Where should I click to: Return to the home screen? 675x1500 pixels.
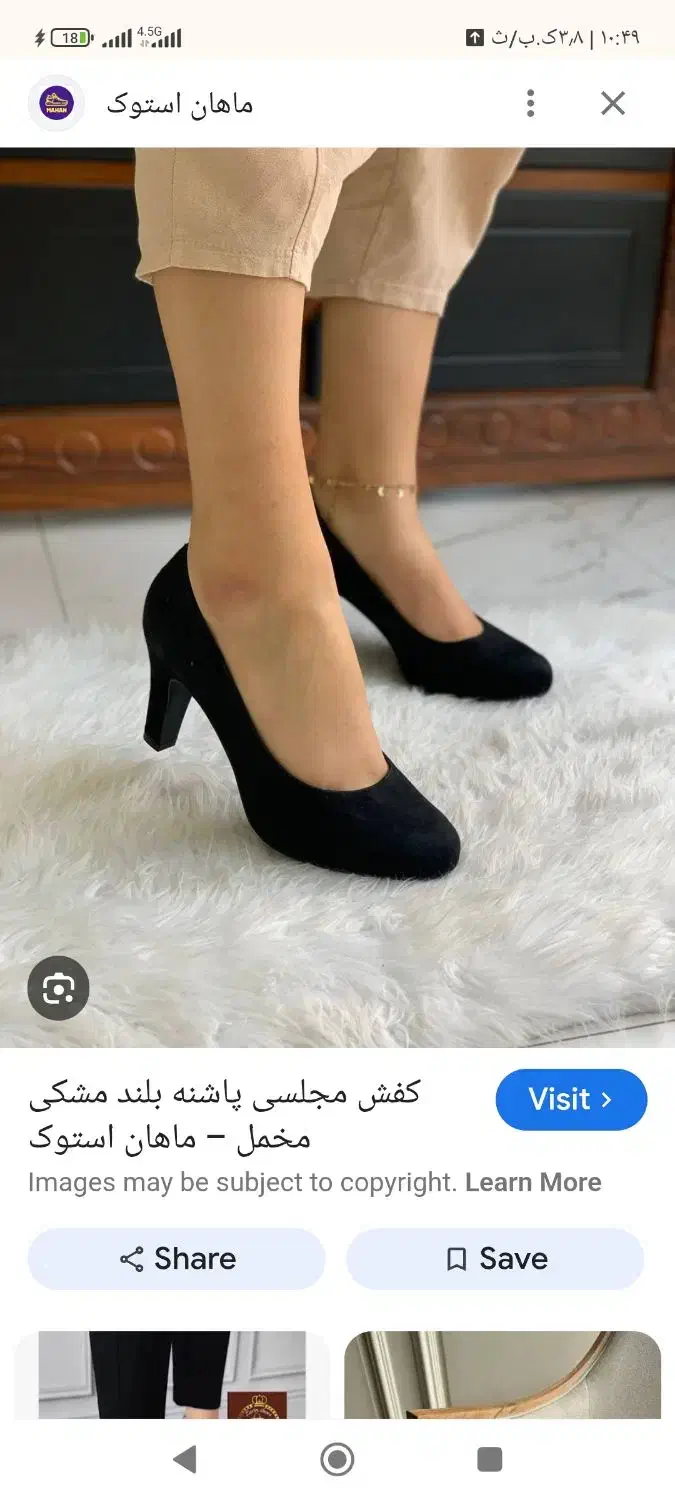pyautogui.click(x=337, y=1459)
